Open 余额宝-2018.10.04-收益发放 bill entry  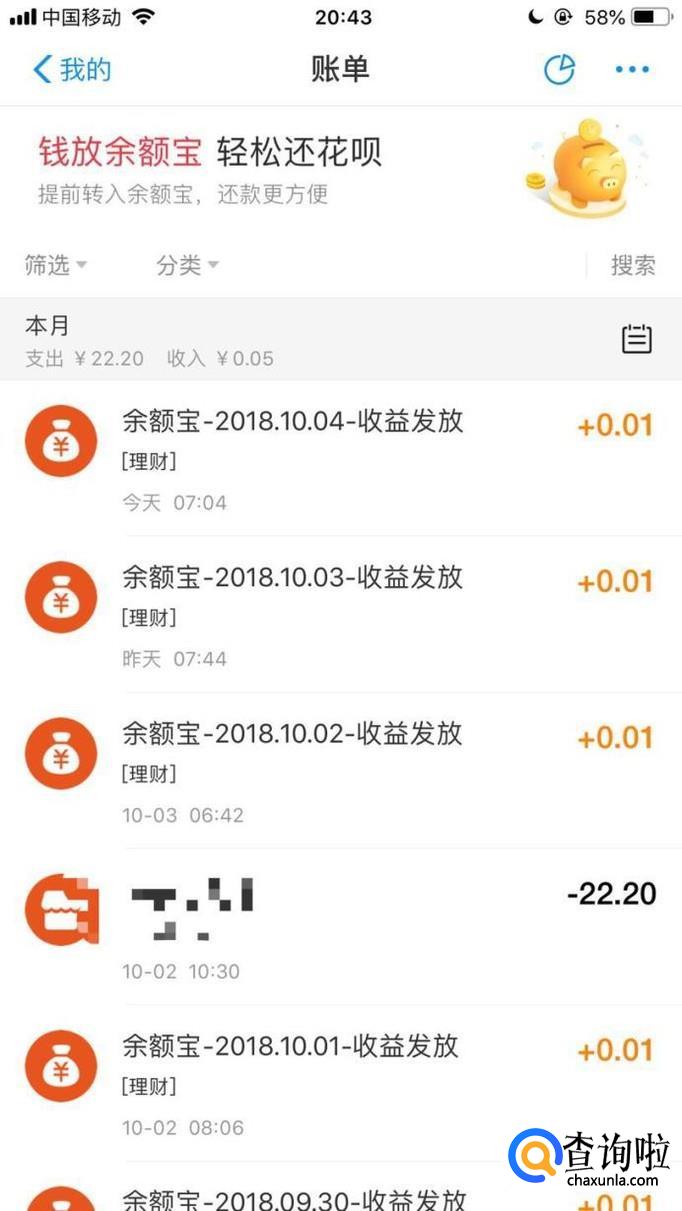pos(340,458)
